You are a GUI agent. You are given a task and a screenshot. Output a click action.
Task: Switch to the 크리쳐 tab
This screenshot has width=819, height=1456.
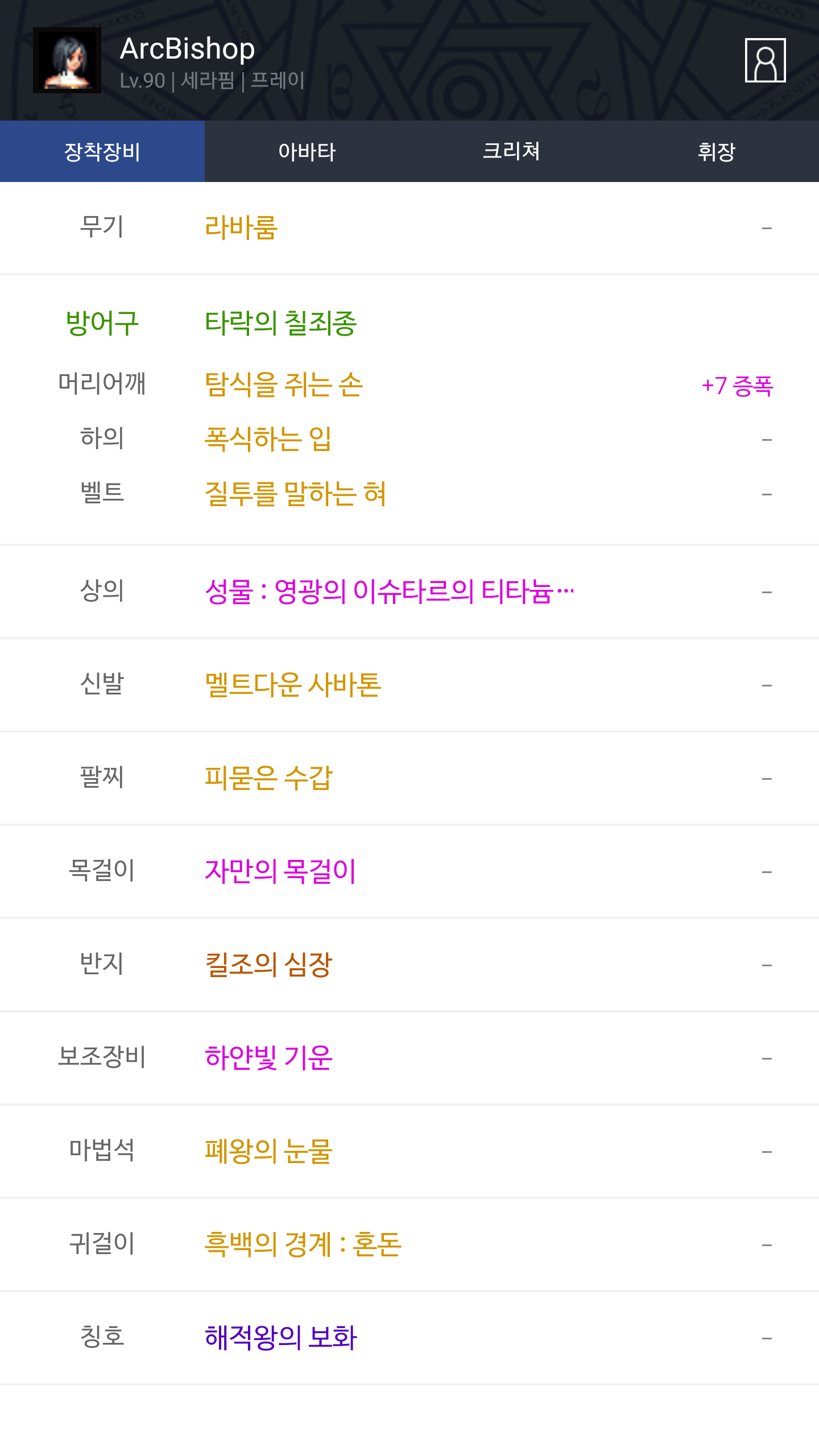pyautogui.click(x=512, y=151)
